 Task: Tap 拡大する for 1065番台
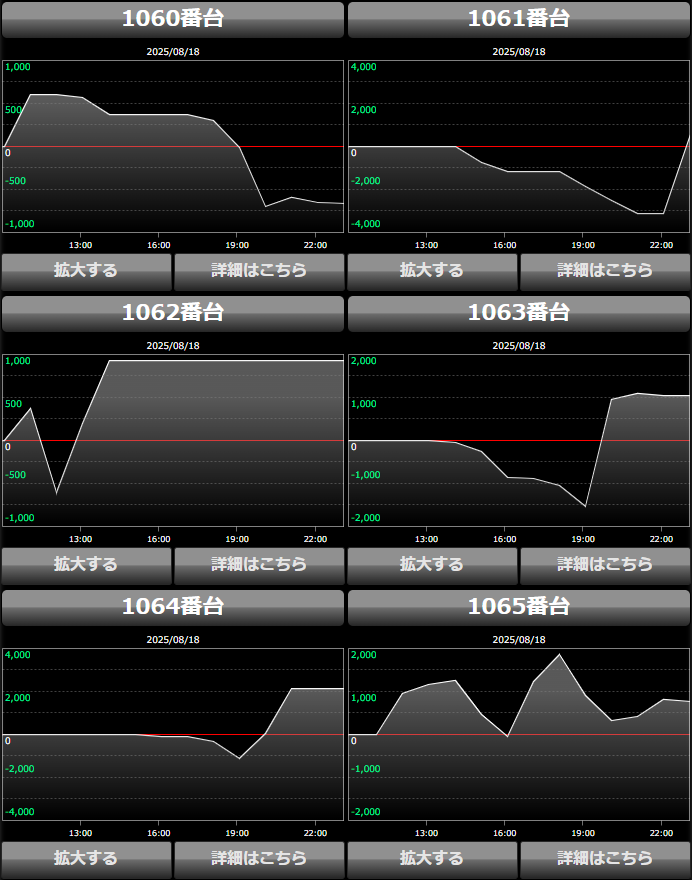(432, 858)
